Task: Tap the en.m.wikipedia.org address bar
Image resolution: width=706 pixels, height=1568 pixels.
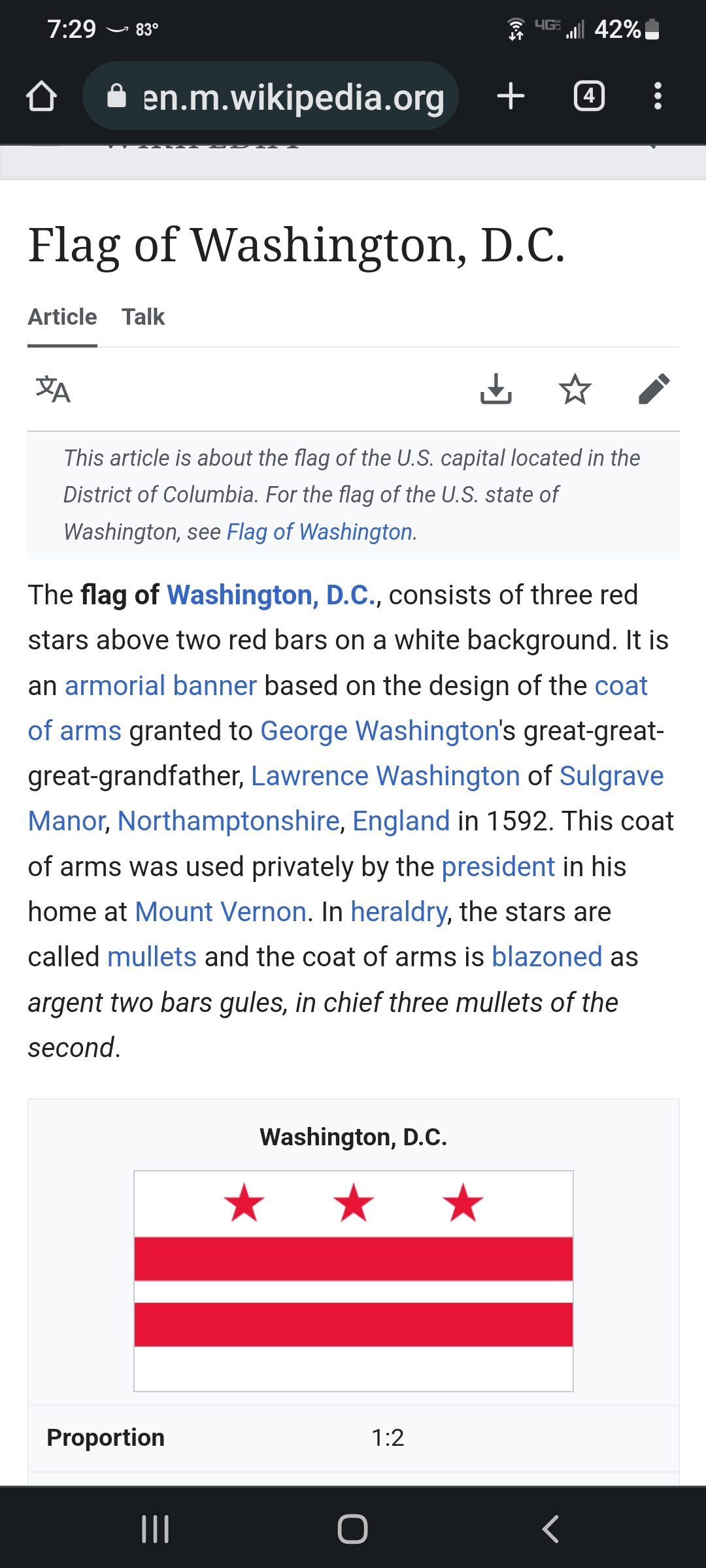Action: point(271,96)
